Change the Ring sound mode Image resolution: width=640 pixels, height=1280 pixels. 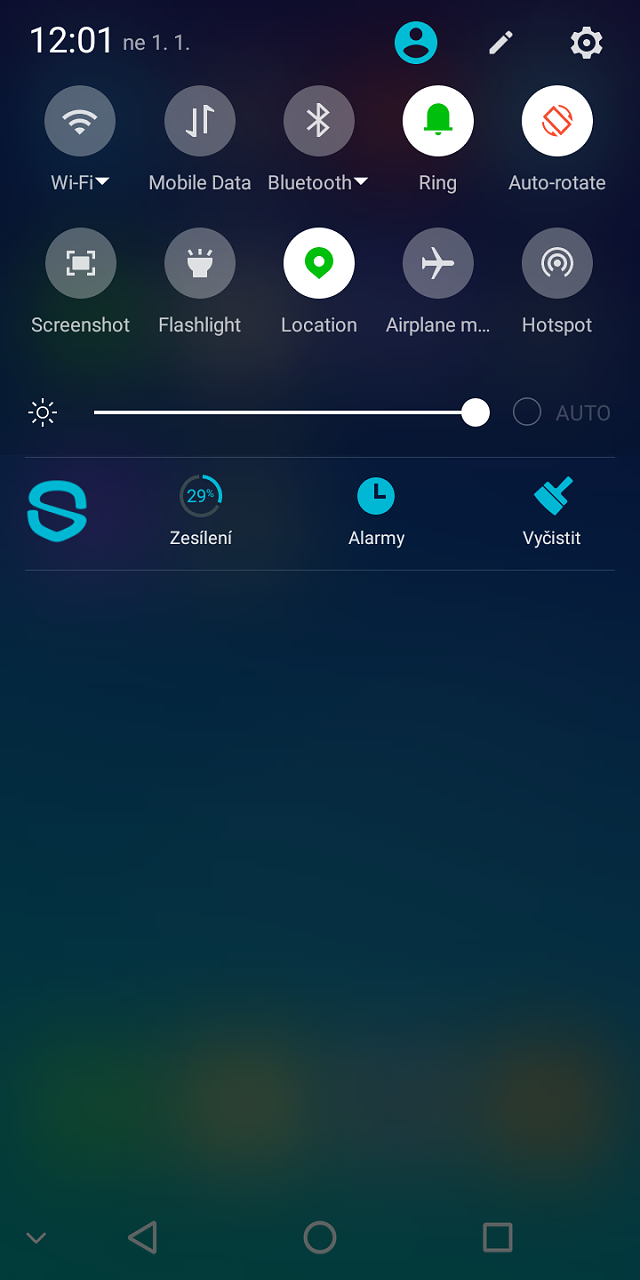[x=438, y=122]
